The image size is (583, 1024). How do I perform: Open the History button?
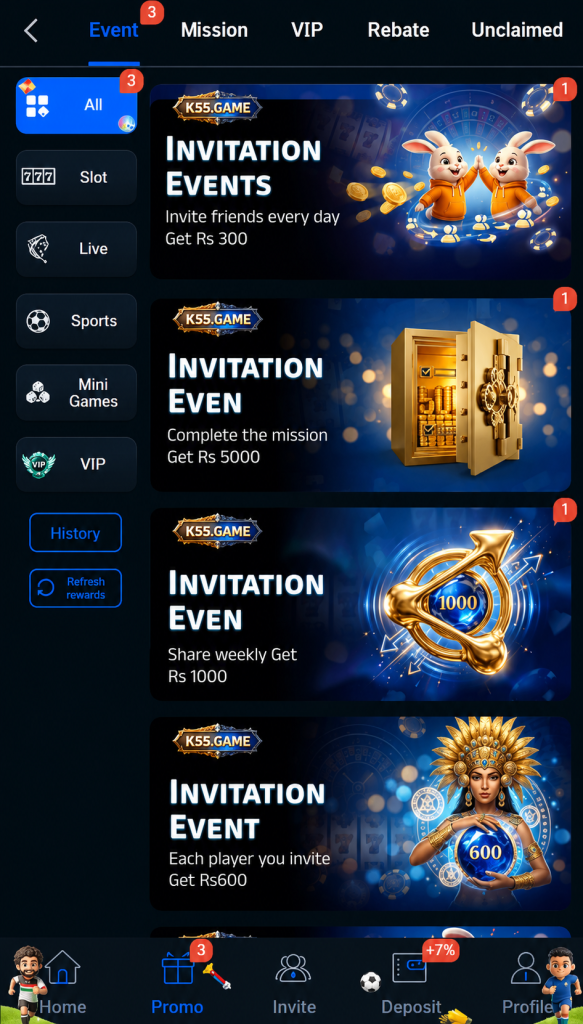(x=75, y=533)
